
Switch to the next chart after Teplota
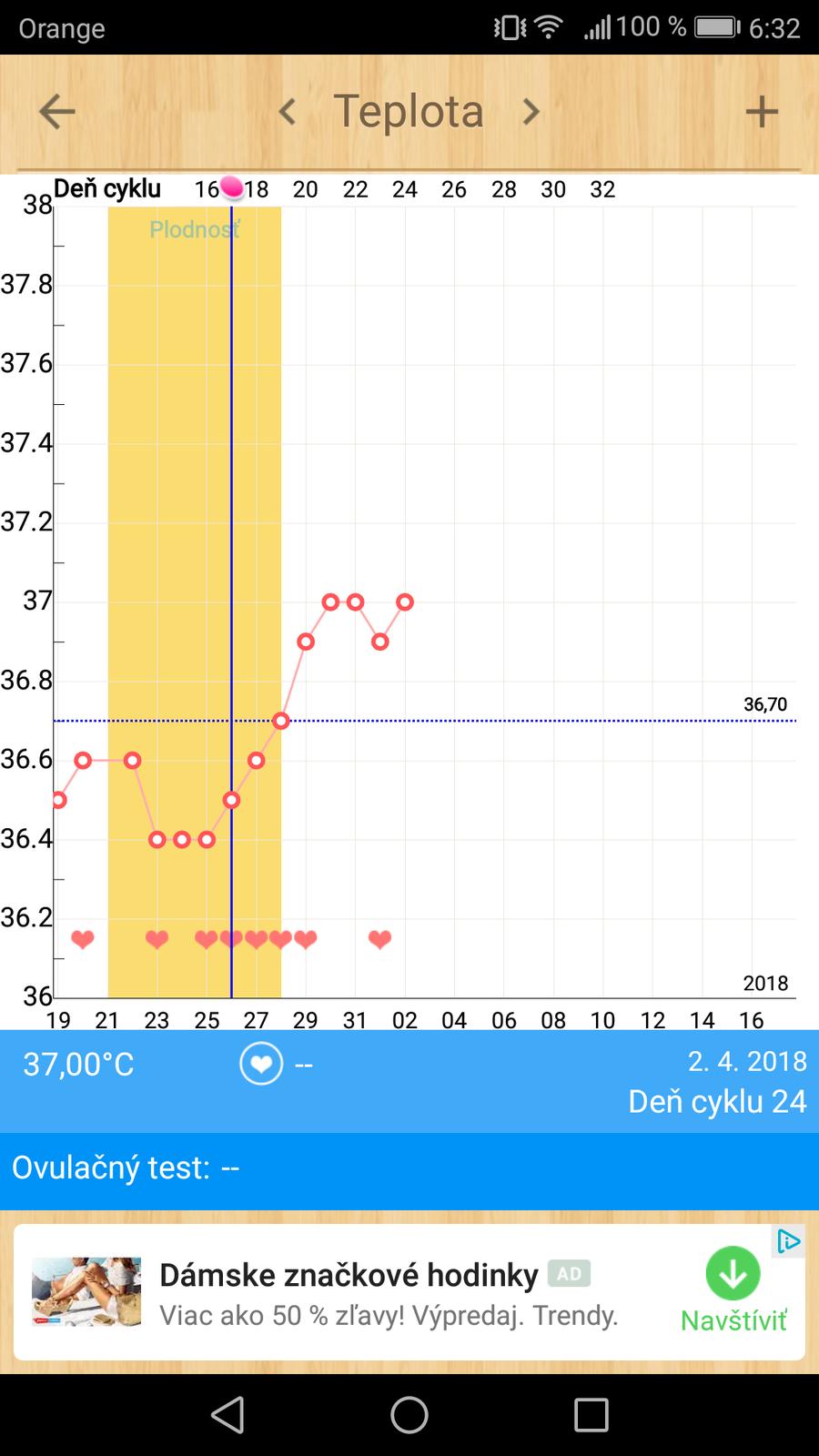pyautogui.click(x=531, y=112)
